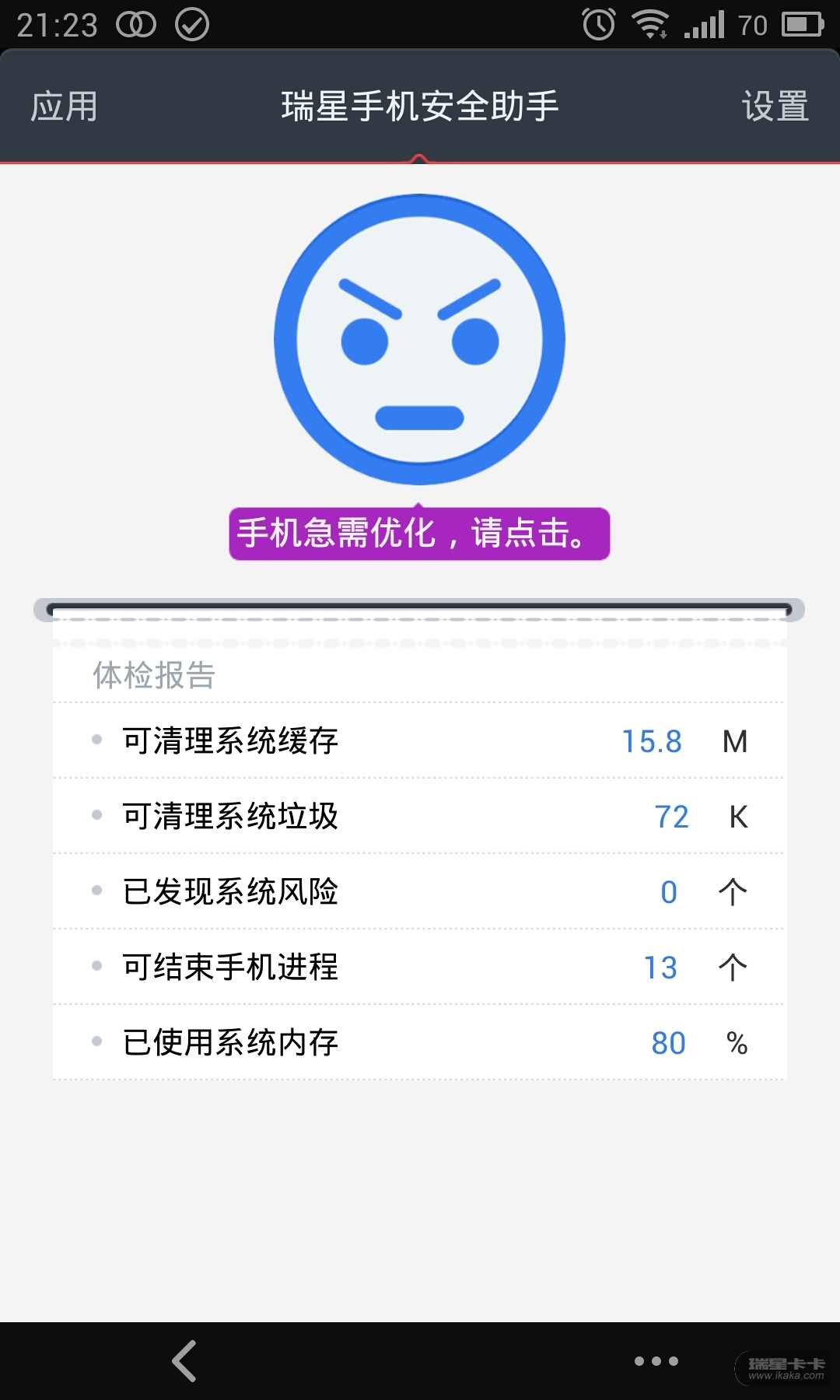View 已发现系统风险 details
The width and height of the screenshot is (840, 1400).
[419, 891]
